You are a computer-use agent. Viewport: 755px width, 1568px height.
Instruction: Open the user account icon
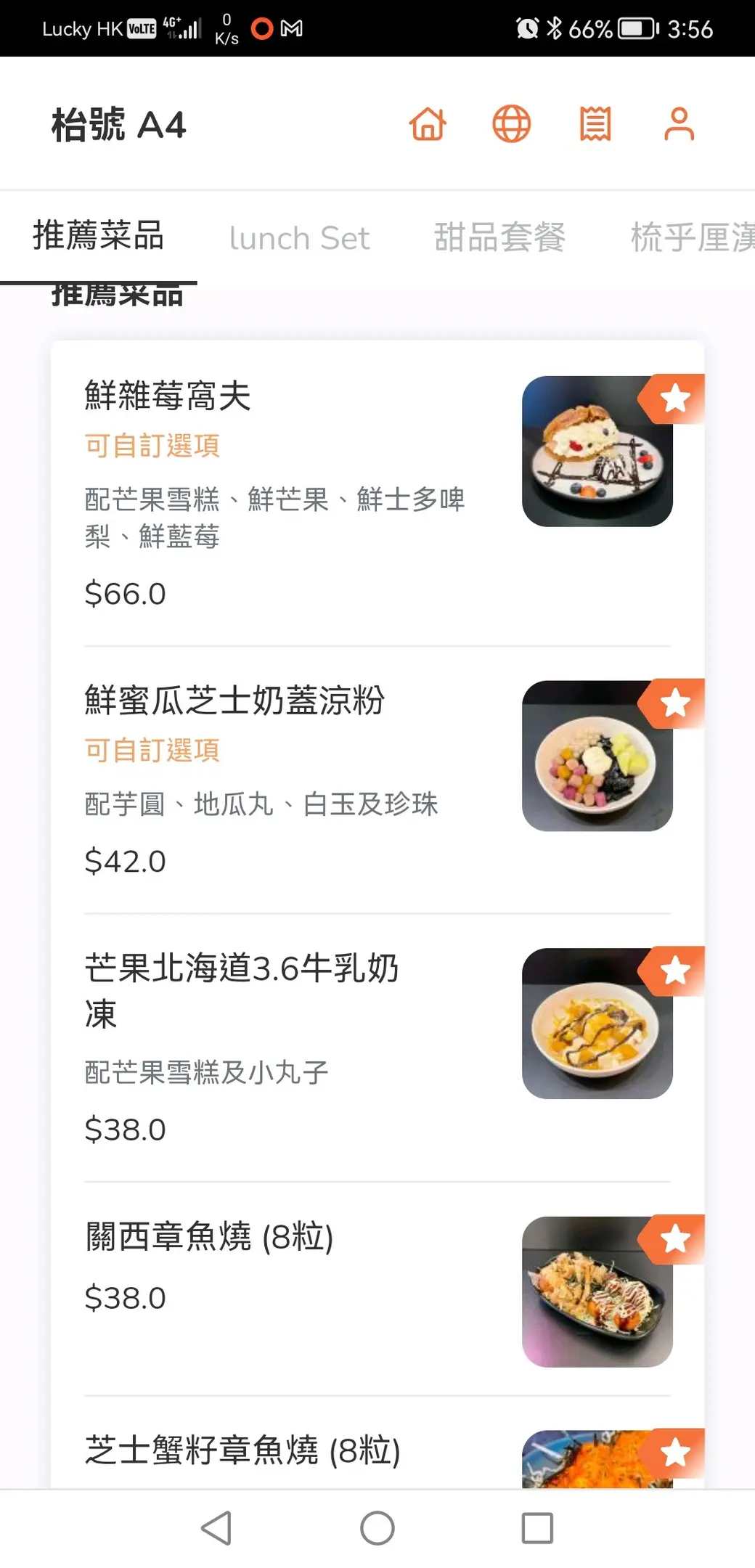pos(679,124)
